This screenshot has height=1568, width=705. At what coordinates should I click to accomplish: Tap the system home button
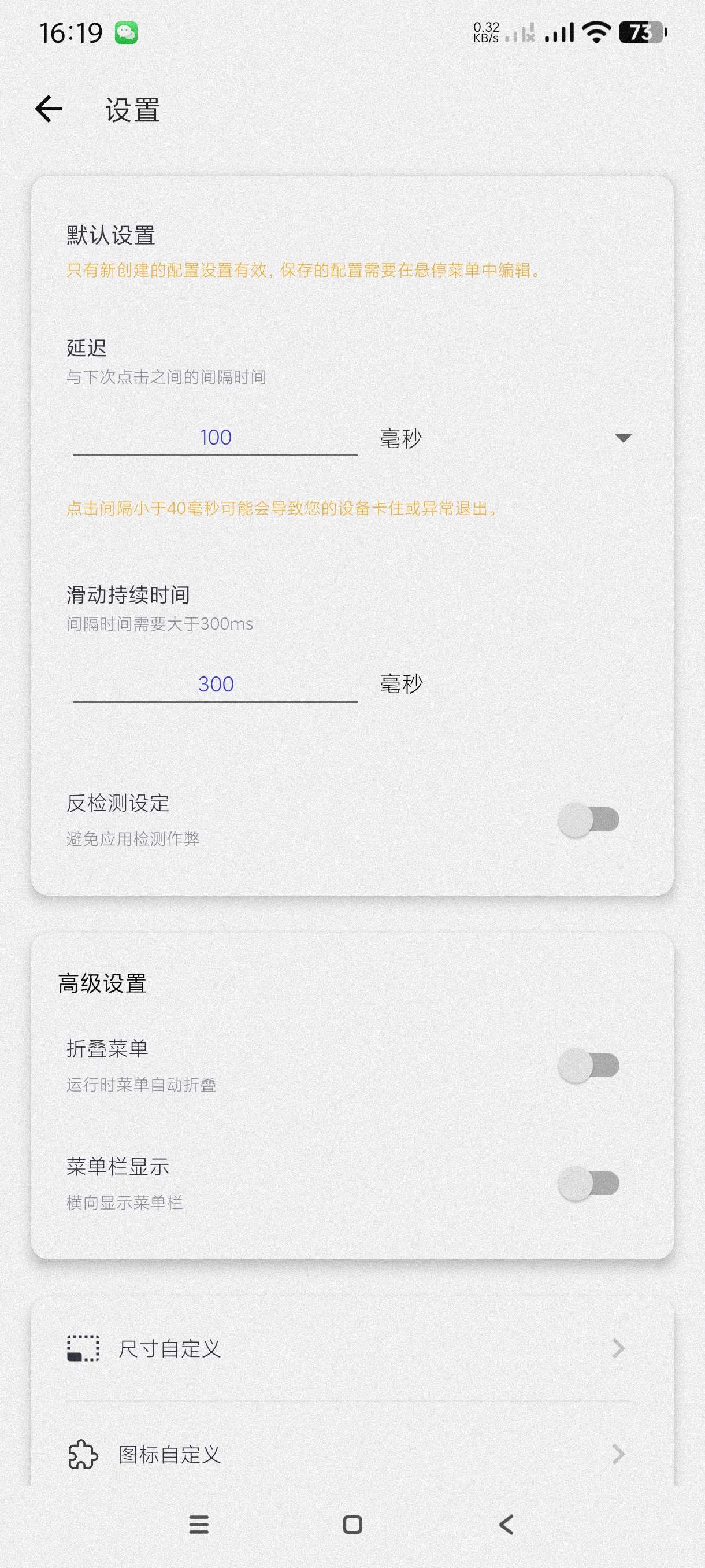352,1525
